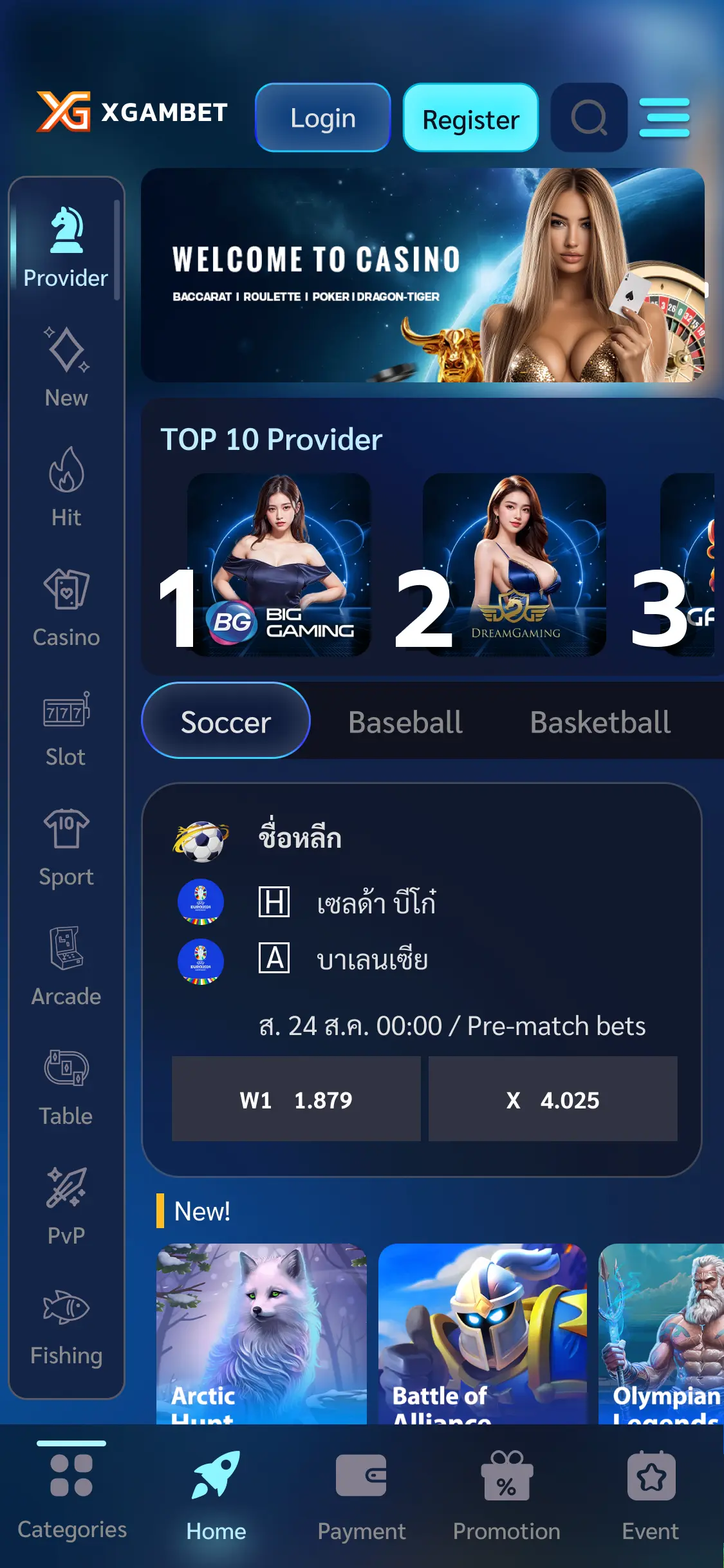Select the draw X odds 4.025

pyautogui.click(x=553, y=1099)
